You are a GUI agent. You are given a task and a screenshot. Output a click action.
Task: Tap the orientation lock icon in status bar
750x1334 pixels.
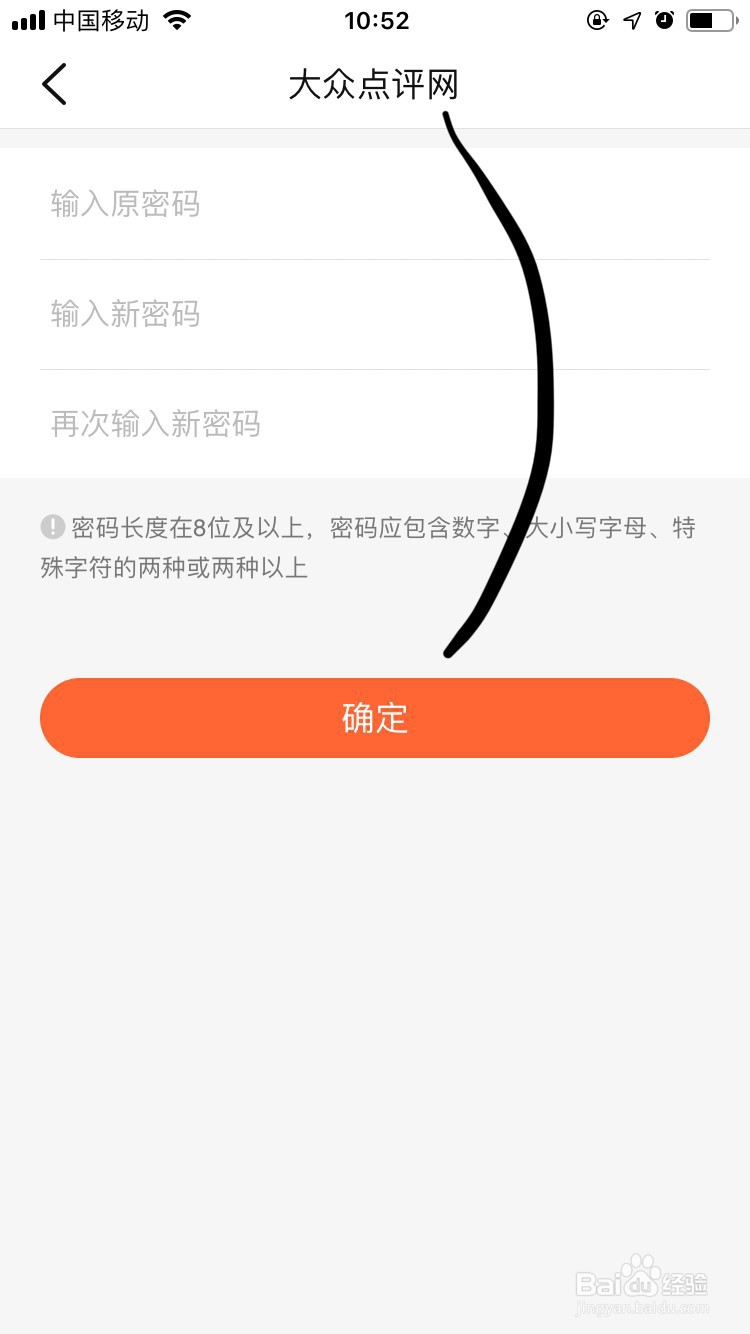tap(597, 19)
